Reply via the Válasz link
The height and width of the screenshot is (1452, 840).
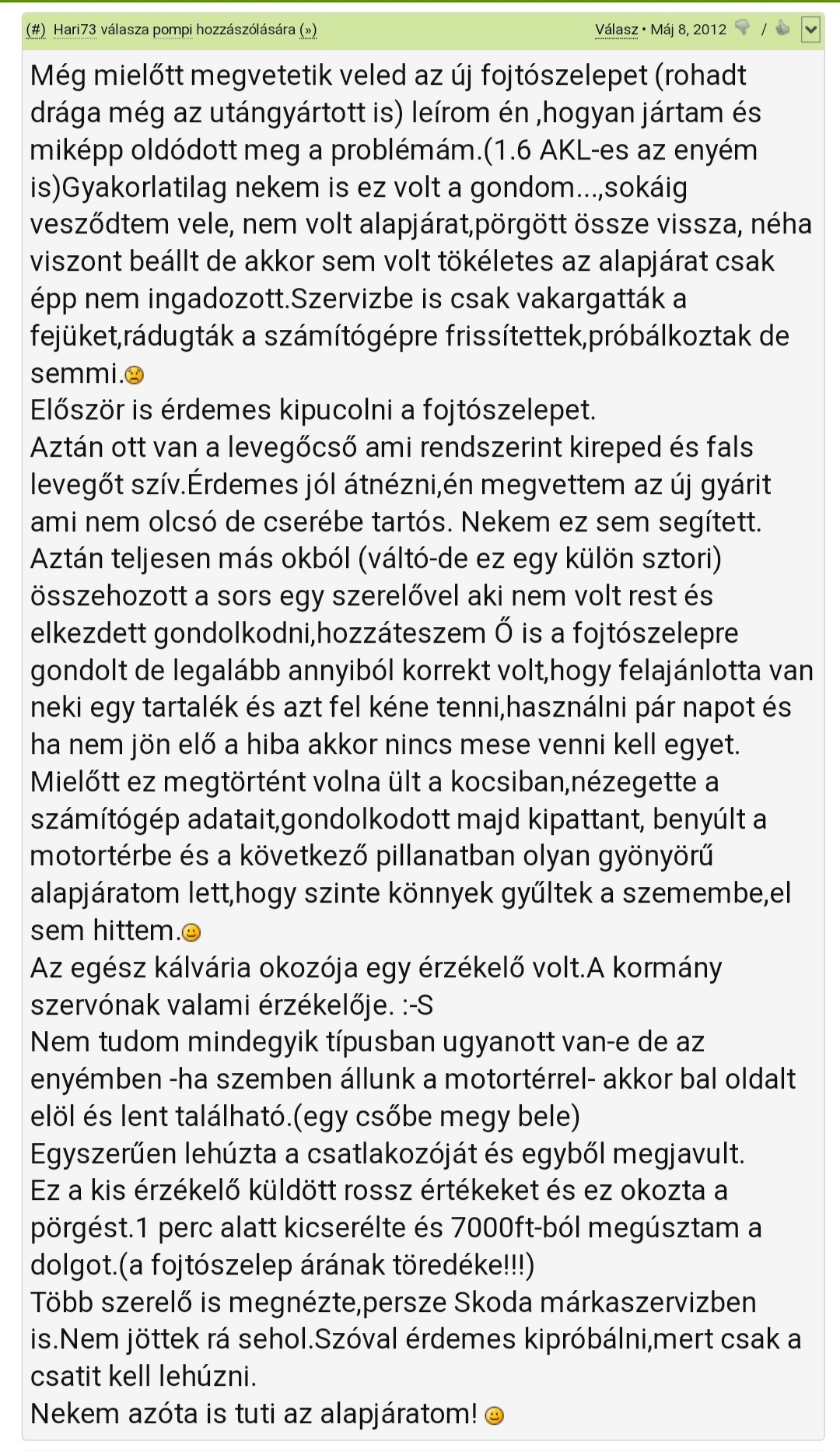point(616,30)
